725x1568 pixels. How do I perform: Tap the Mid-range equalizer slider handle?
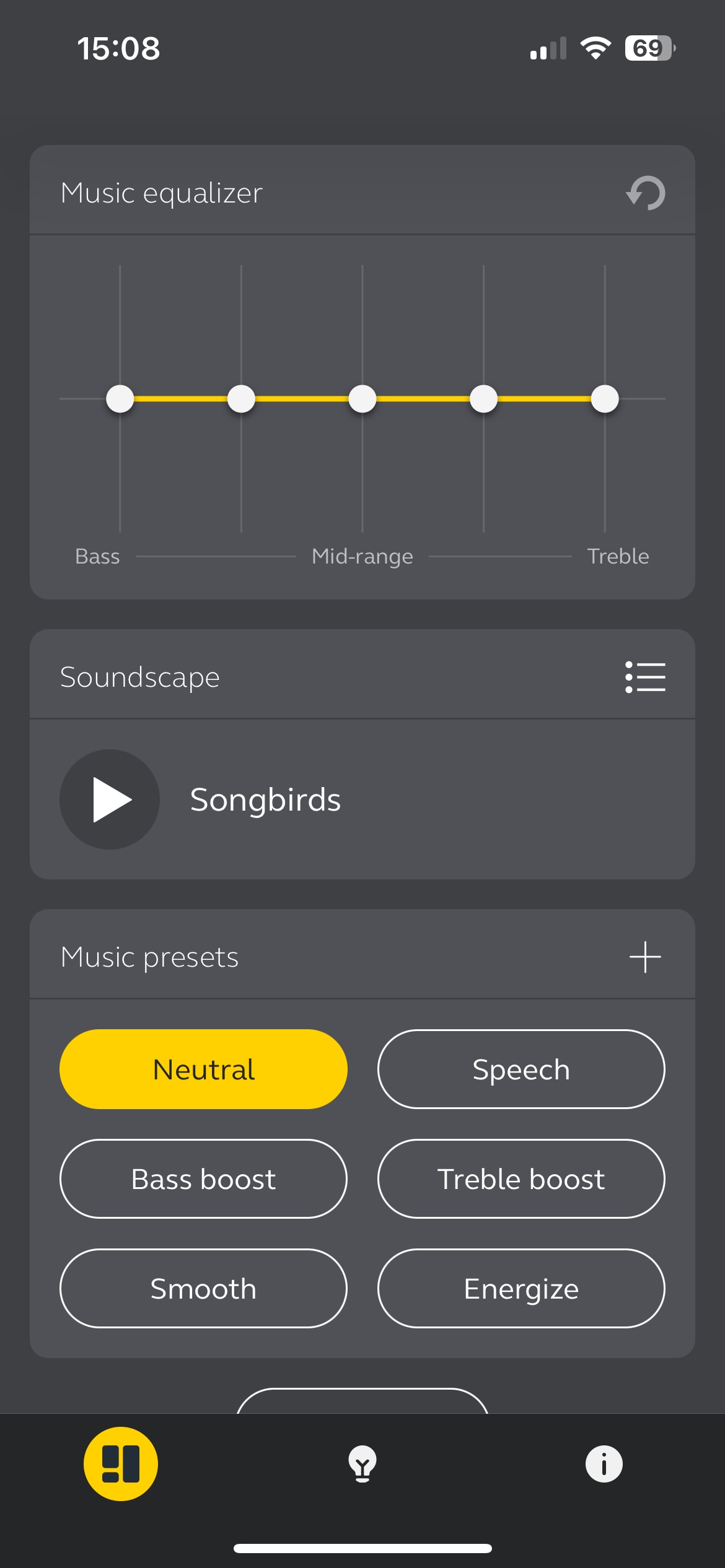[362, 399]
